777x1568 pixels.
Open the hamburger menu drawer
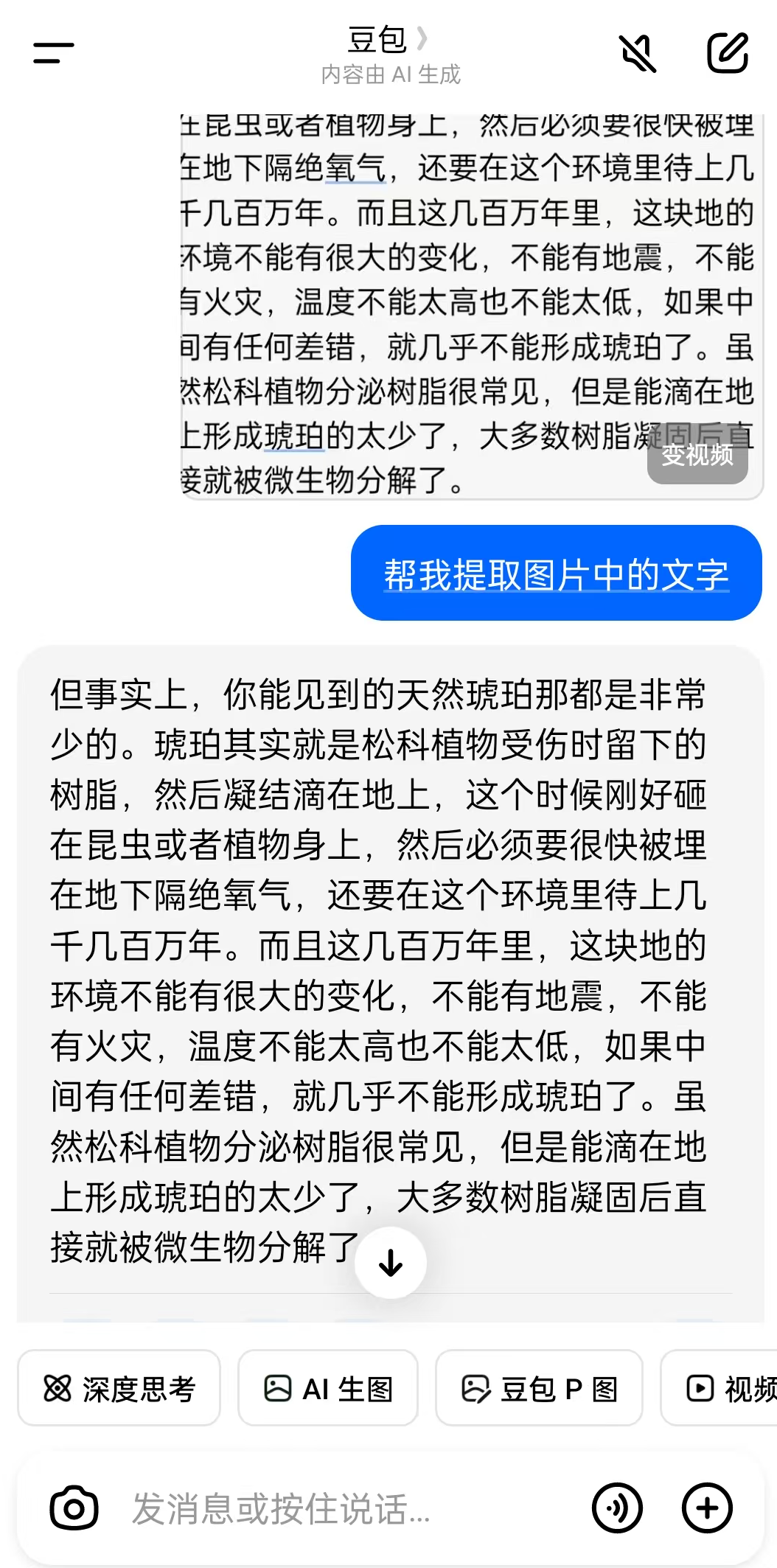54,52
